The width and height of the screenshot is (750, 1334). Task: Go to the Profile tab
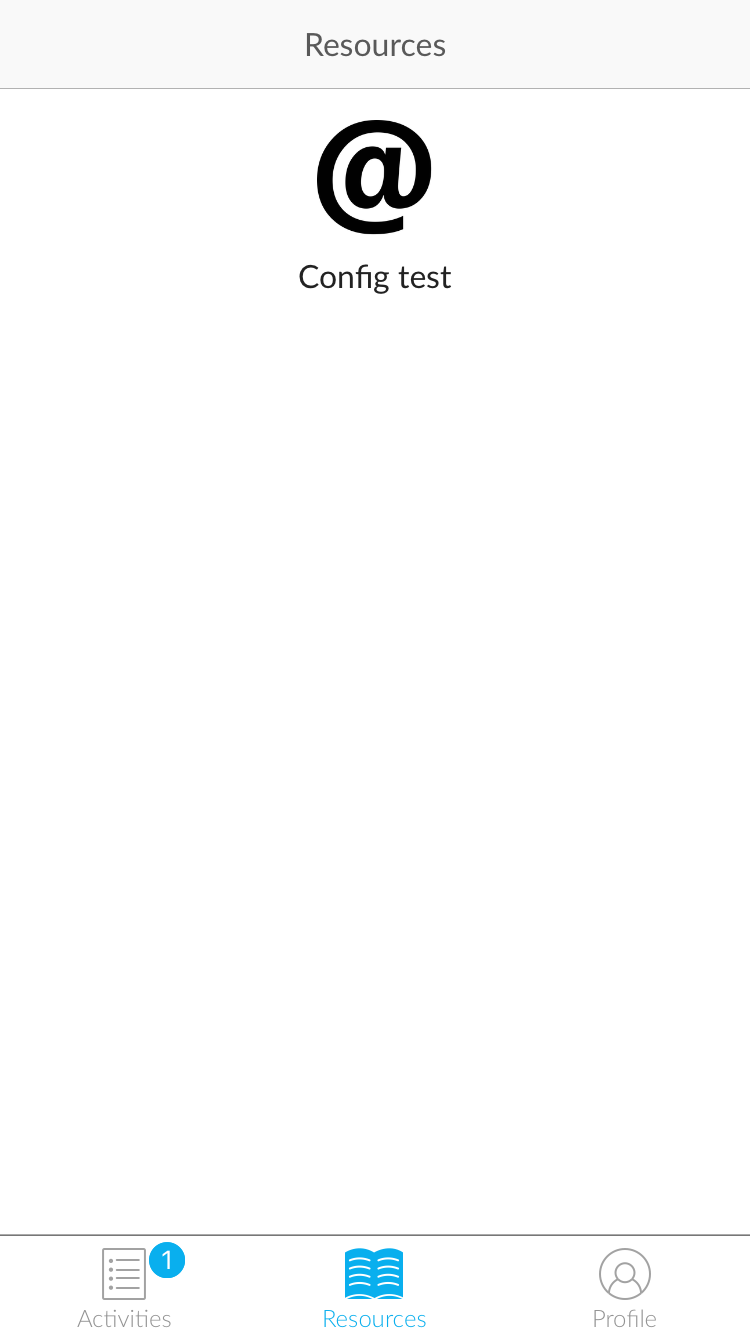coord(625,1286)
